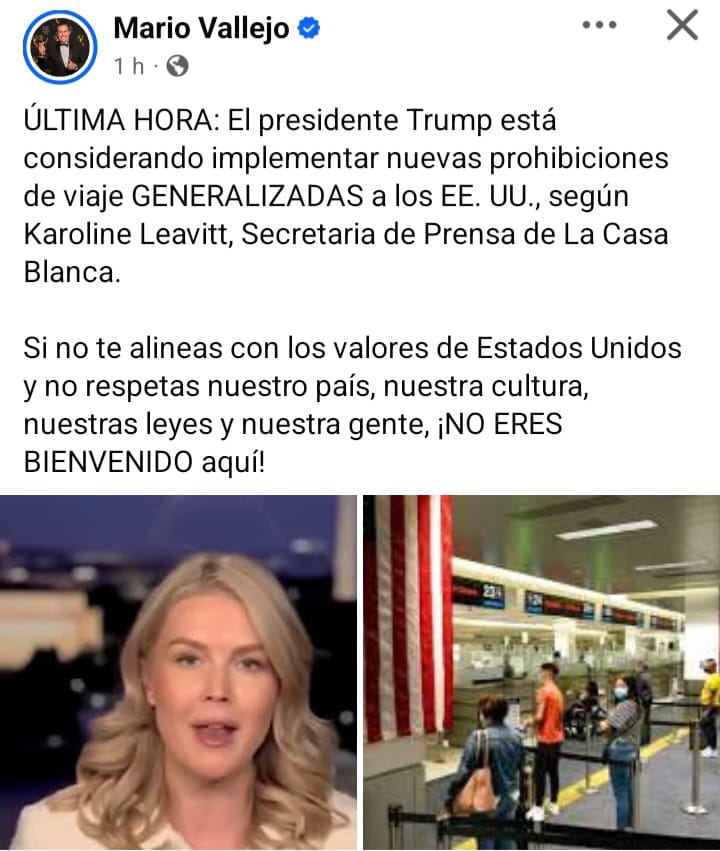Screen dimensions: 720x851
Task: Open the photo of the blonde woman
Action: coord(178,672)
